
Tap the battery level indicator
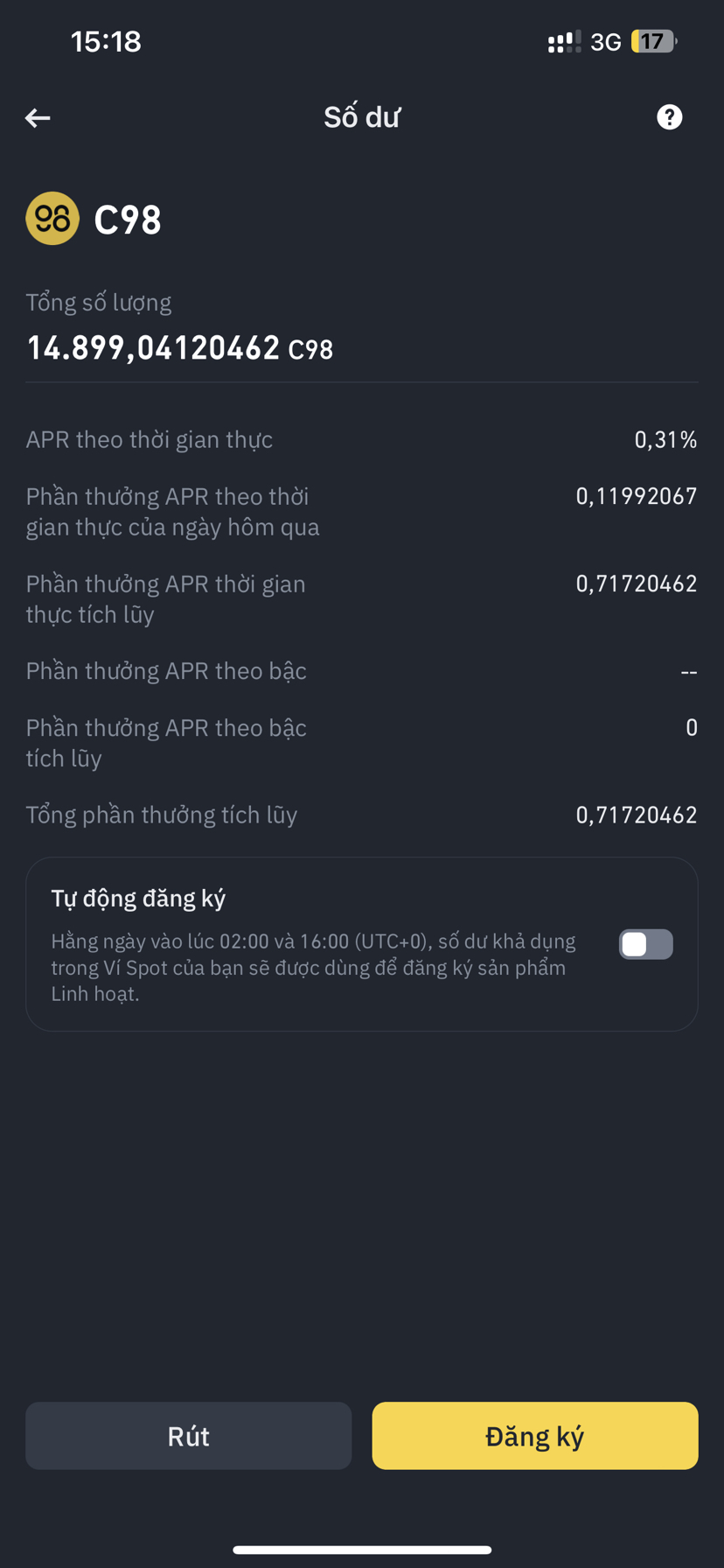(654, 40)
